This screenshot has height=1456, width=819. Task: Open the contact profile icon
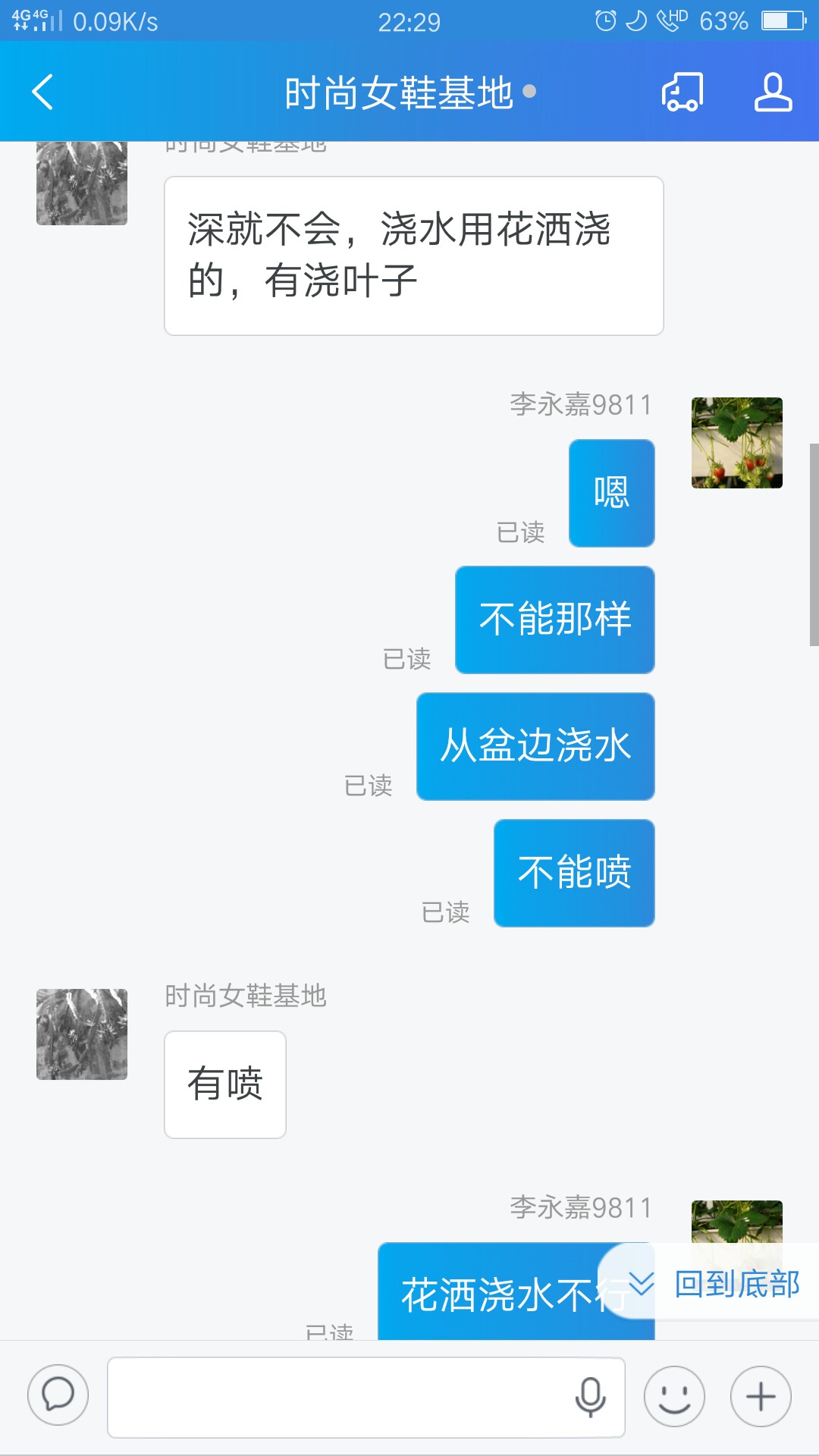tap(773, 93)
